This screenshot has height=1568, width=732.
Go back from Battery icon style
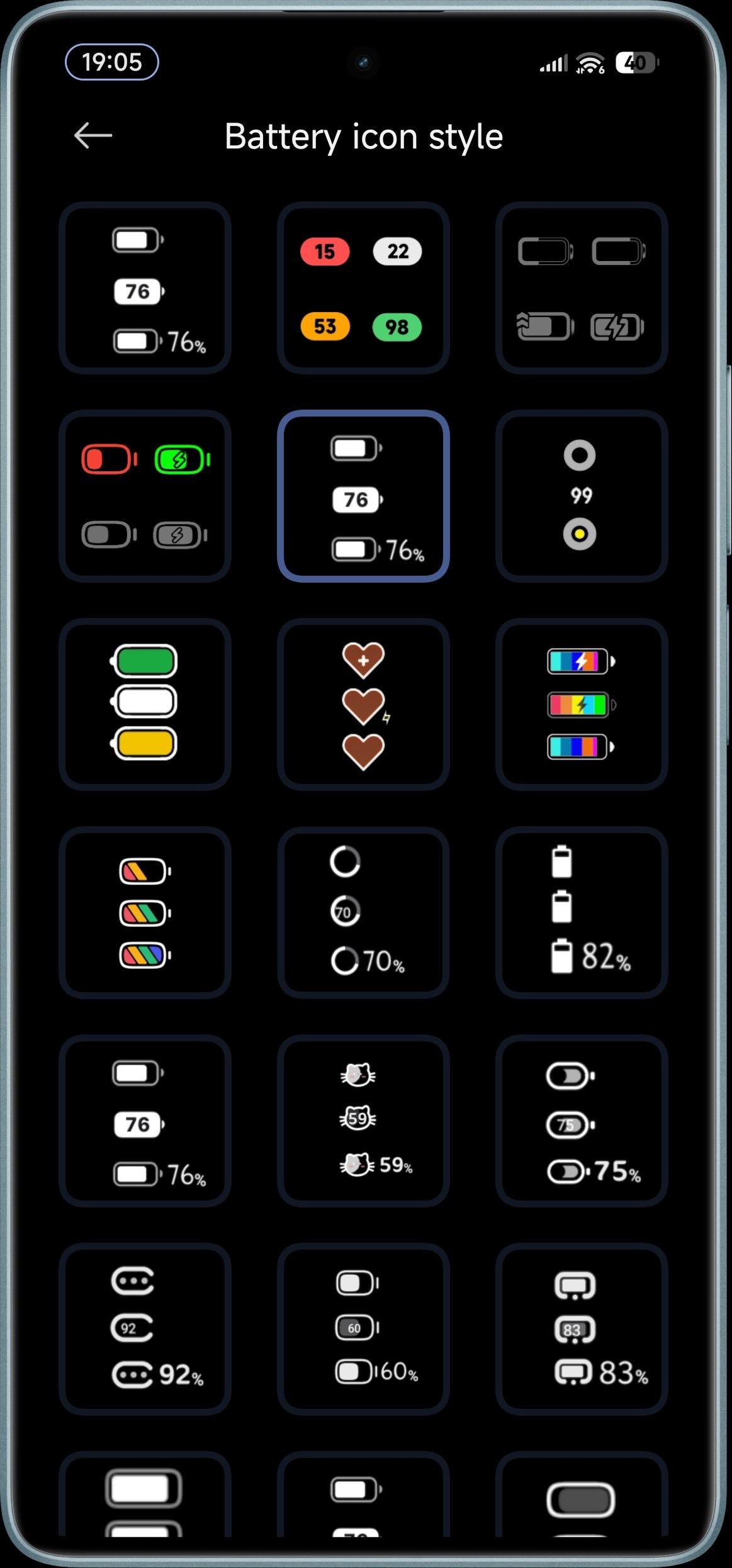click(x=93, y=135)
